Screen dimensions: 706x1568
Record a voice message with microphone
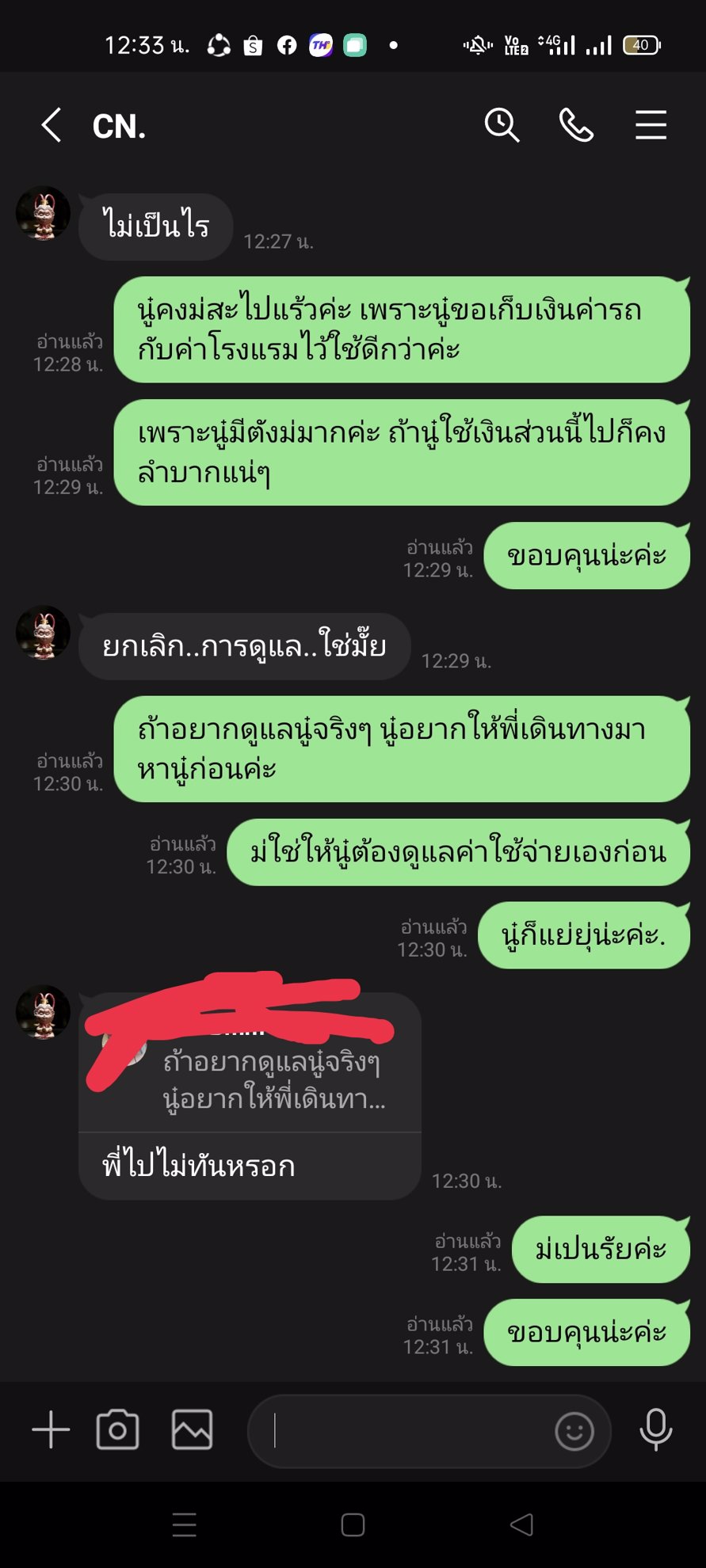pos(655,1430)
